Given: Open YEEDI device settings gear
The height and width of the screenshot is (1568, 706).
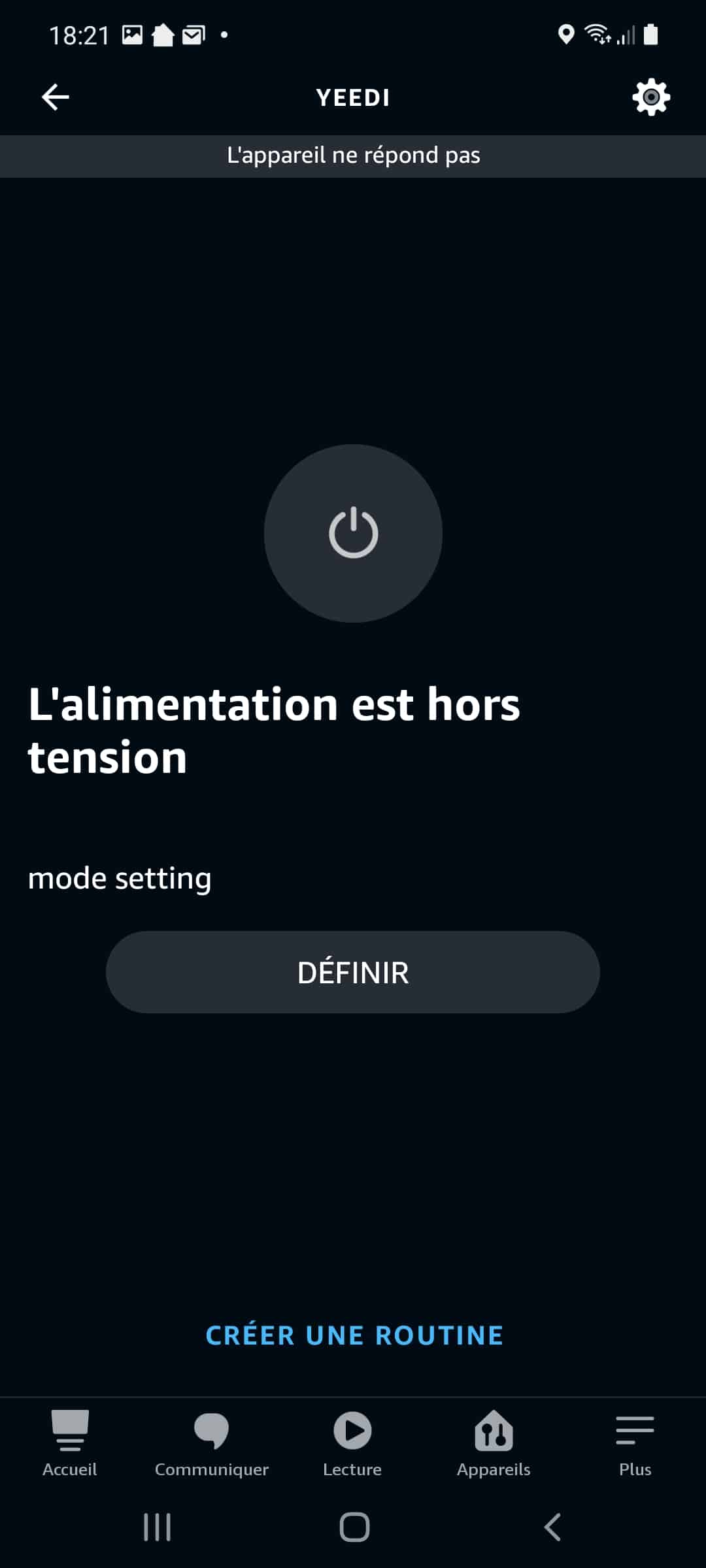Looking at the screenshot, I should click(x=651, y=97).
